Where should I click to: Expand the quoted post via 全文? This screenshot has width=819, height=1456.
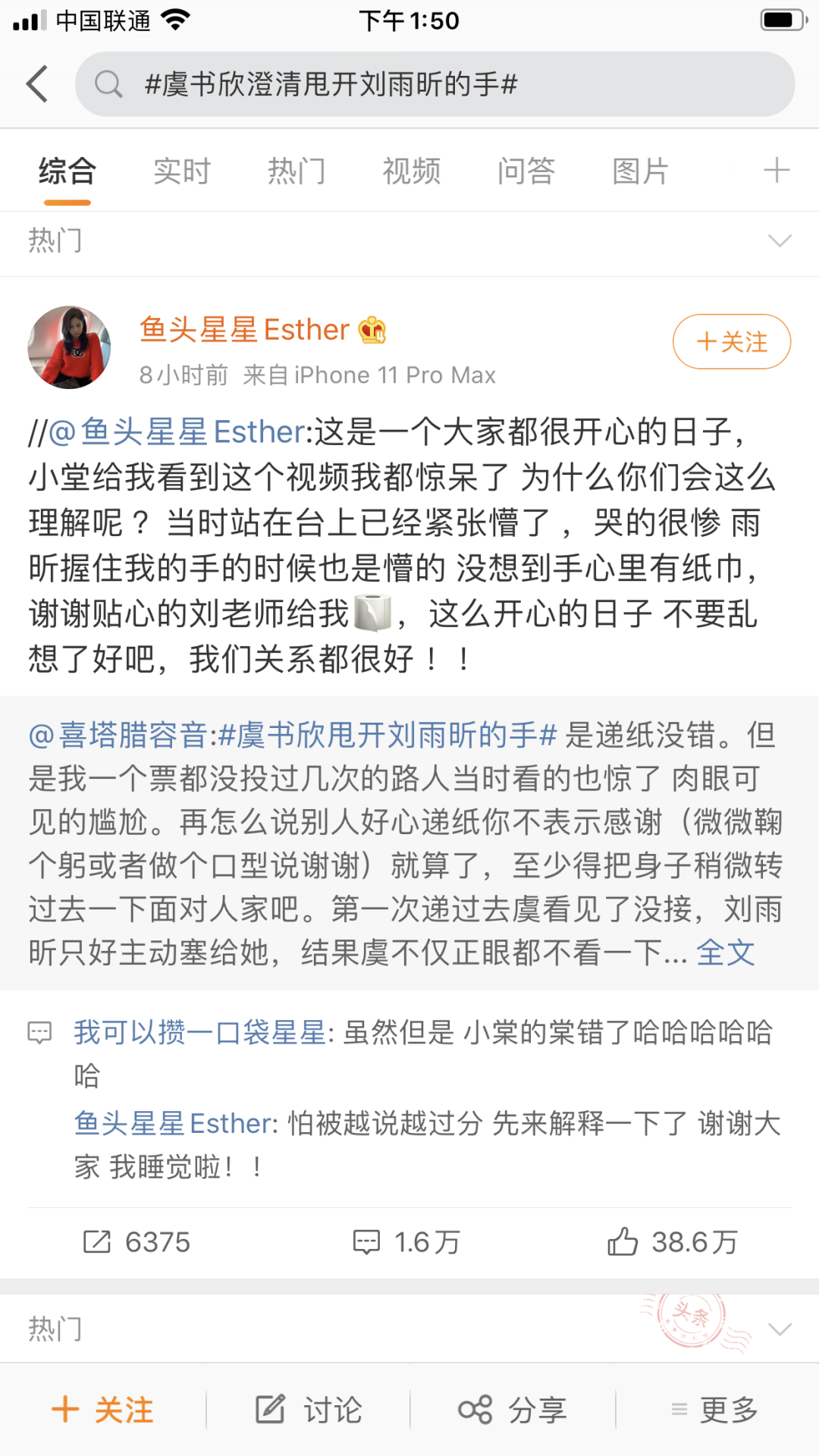725,953
